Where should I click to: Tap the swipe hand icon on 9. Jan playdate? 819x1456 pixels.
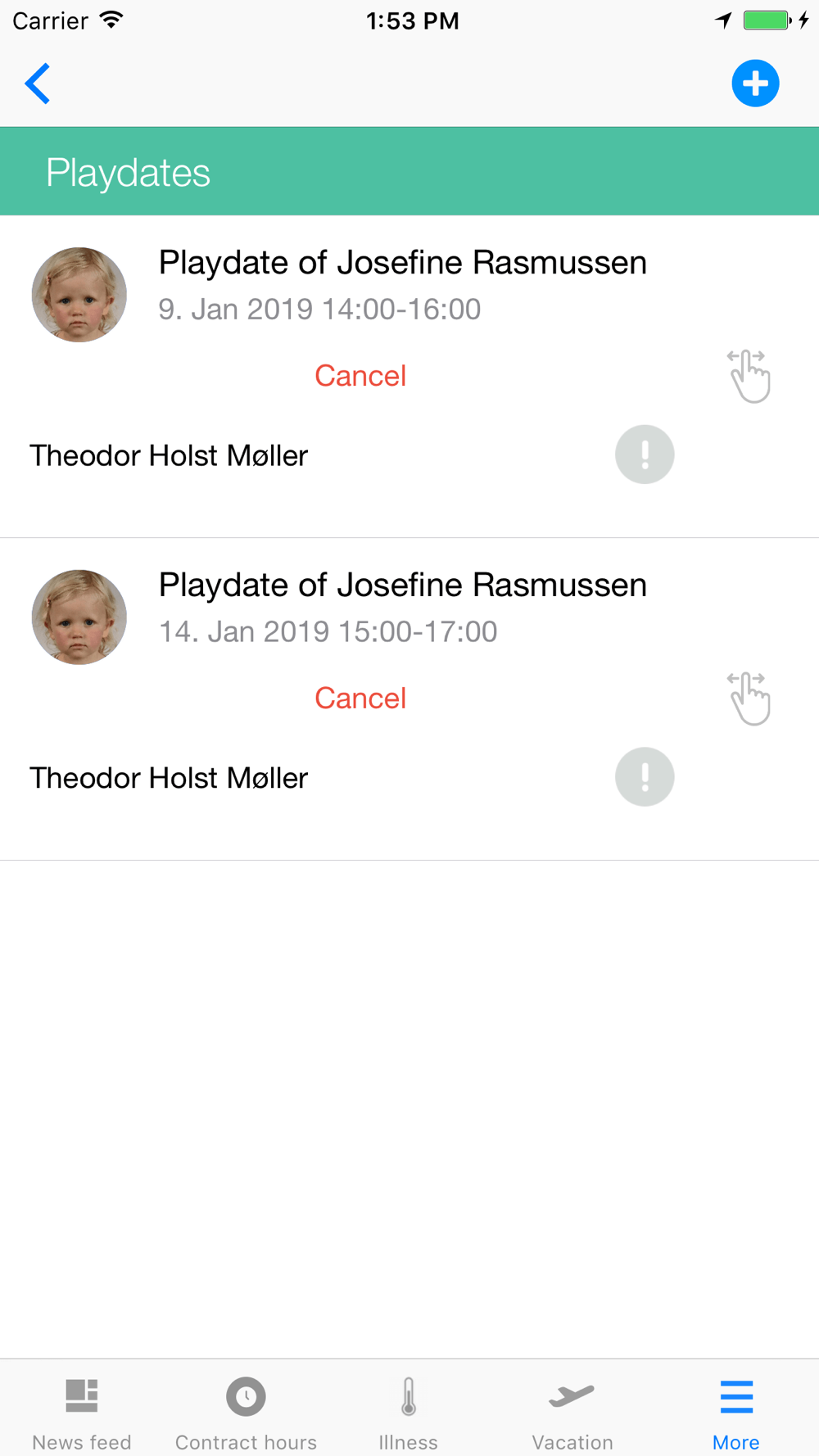pos(749,376)
